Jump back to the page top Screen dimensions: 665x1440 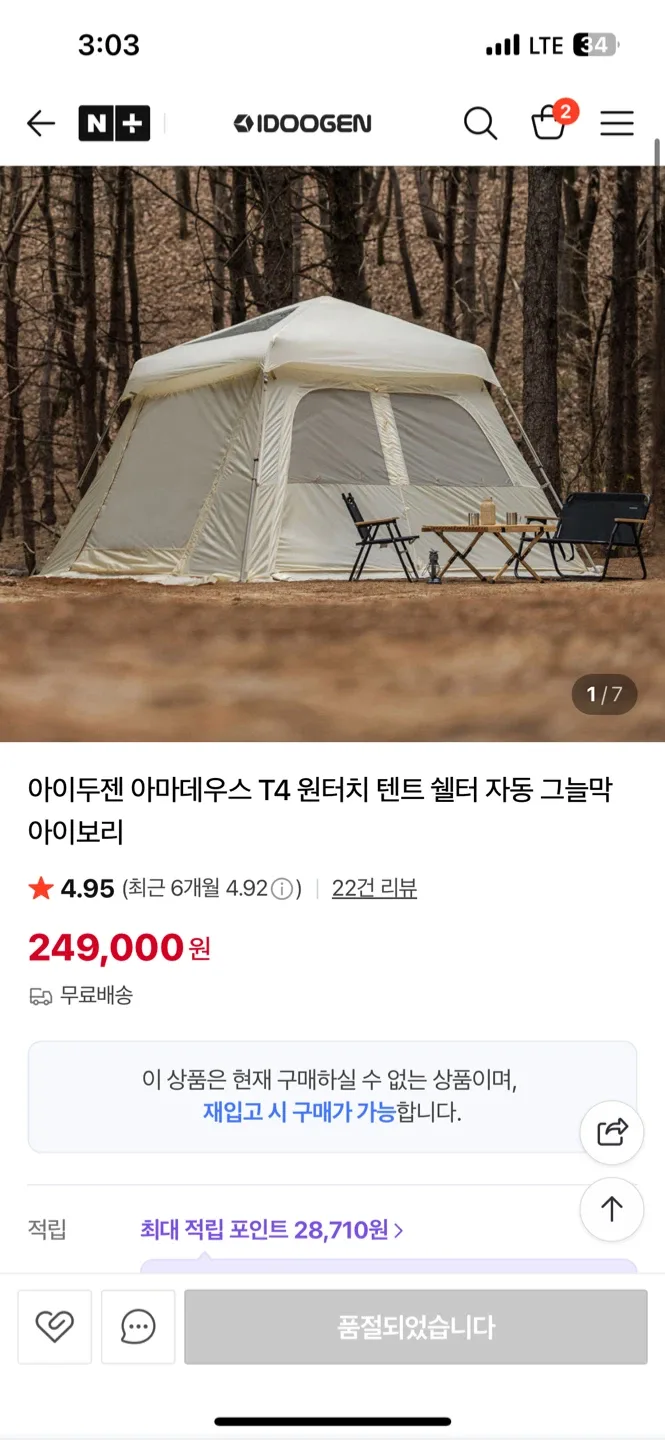point(611,1209)
